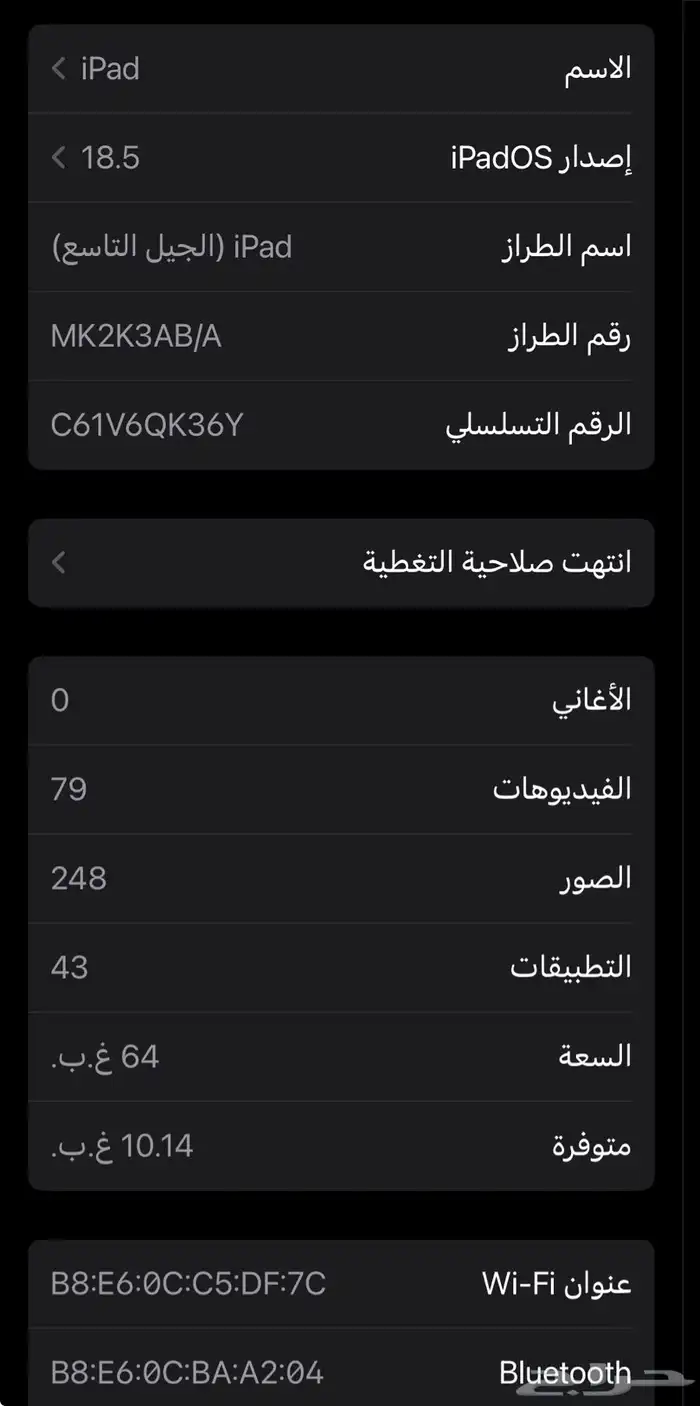Open the iPadOS version 18.5 row

point(340,158)
